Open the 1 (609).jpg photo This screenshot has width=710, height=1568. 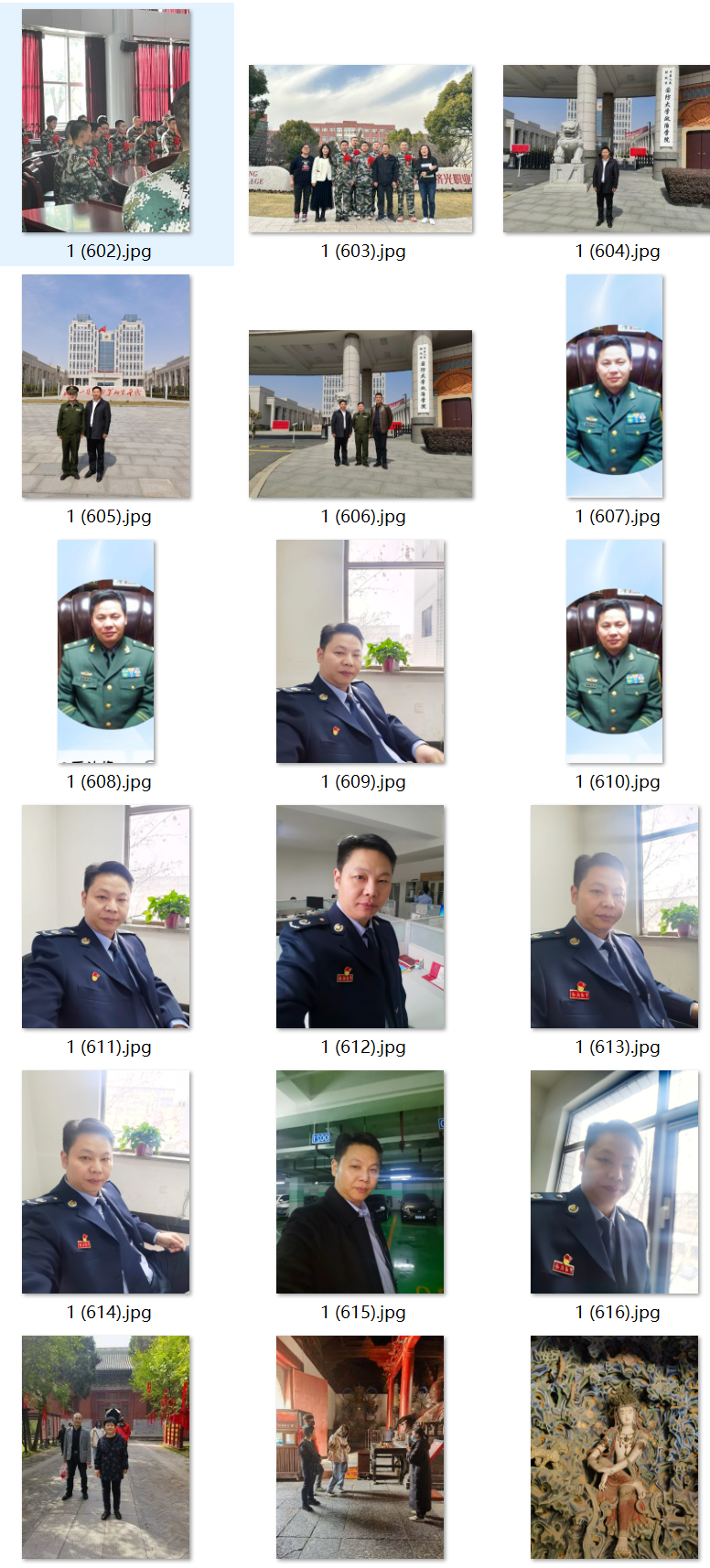[360, 651]
